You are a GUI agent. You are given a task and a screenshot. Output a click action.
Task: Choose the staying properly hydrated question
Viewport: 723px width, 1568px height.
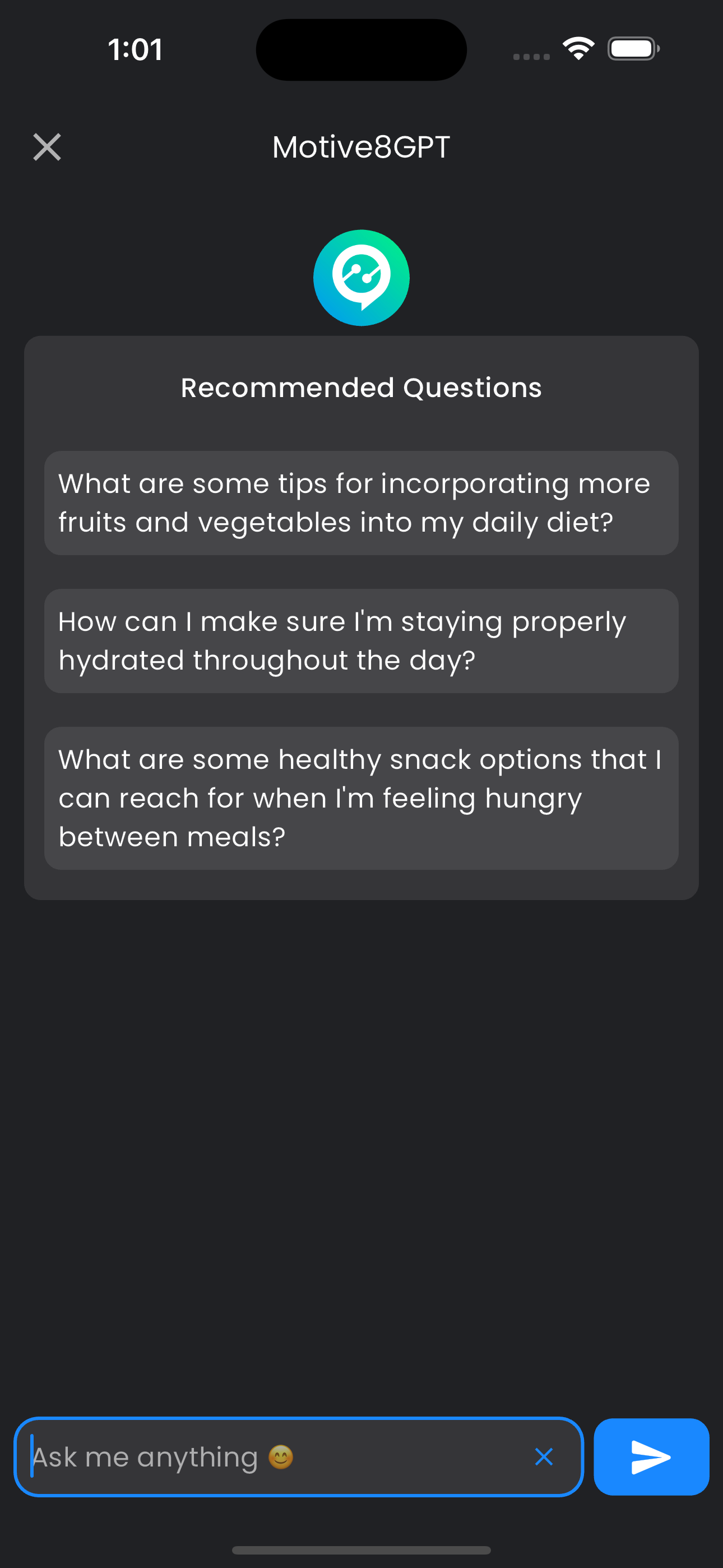[361, 640]
